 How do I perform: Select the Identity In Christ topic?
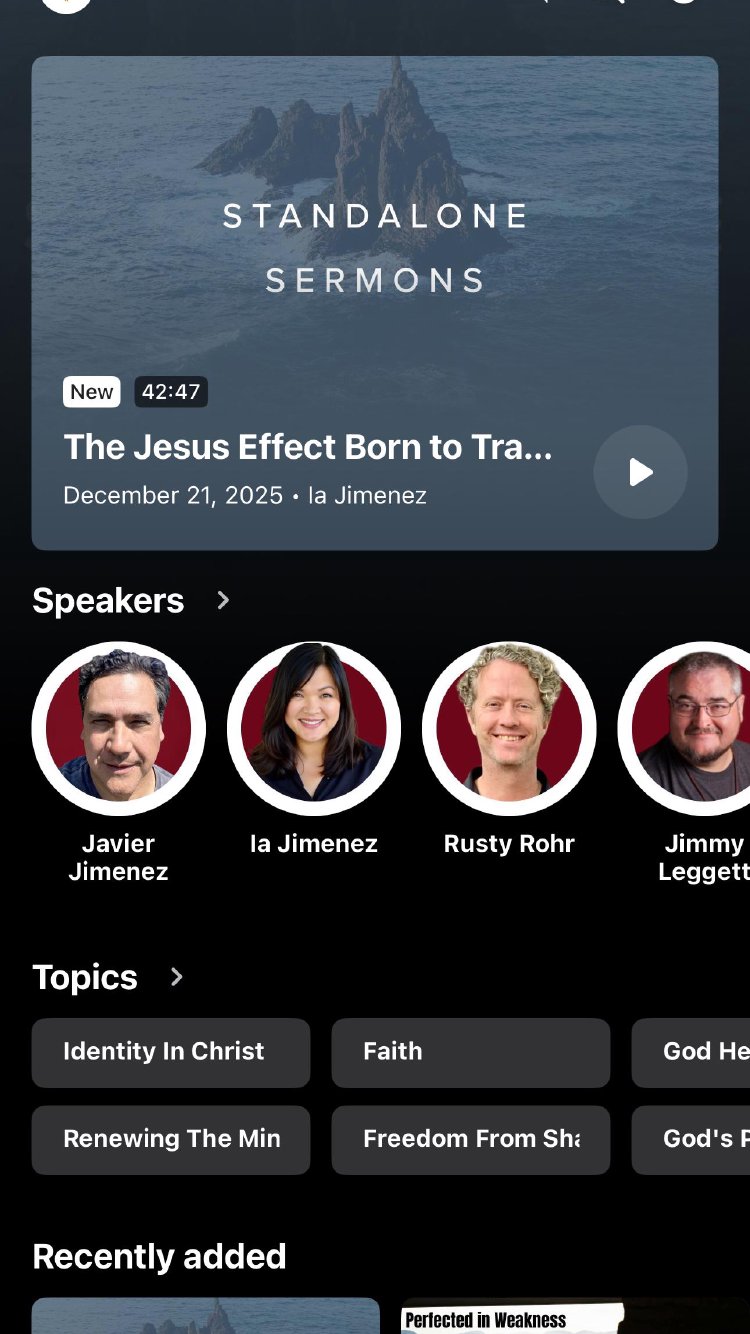tap(170, 1052)
